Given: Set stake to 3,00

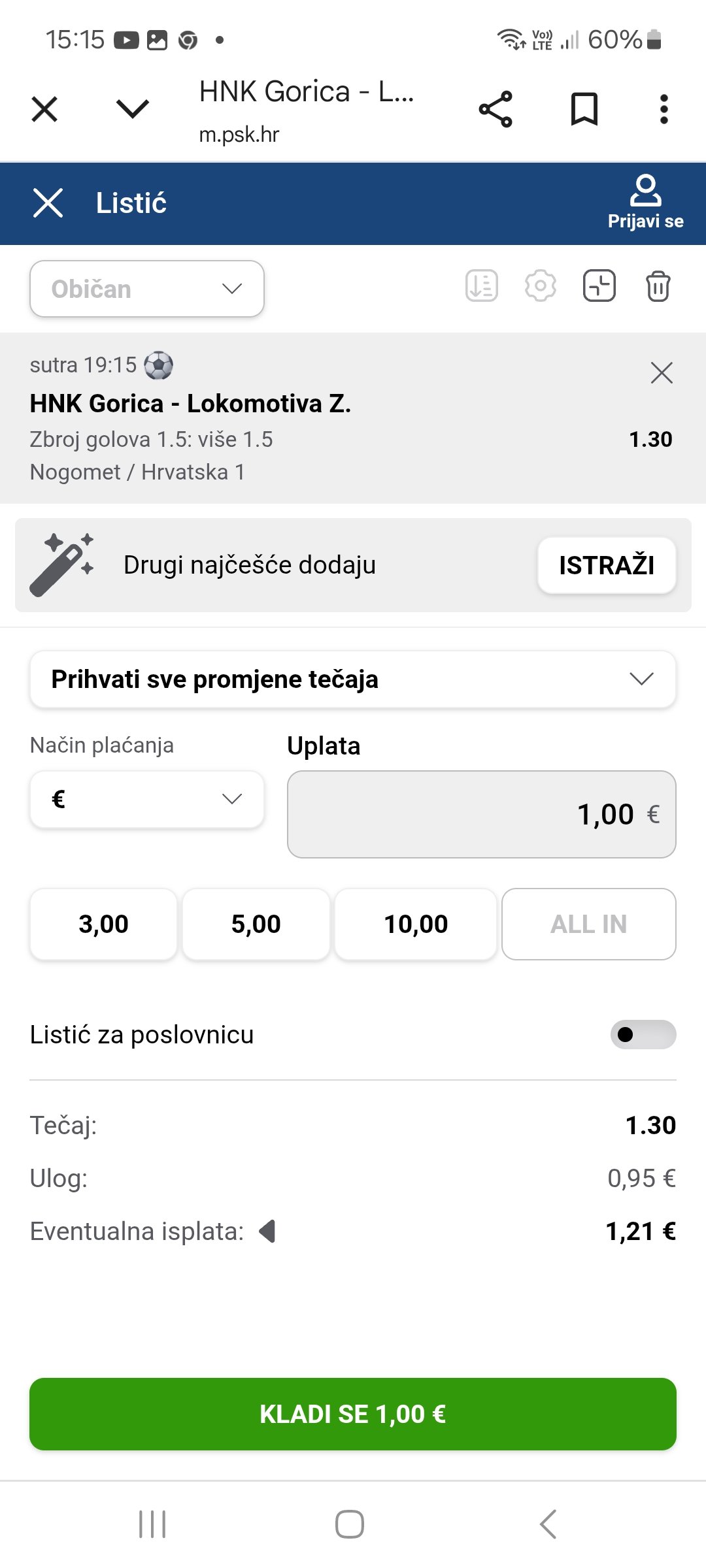Looking at the screenshot, I should pyautogui.click(x=103, y=924).
